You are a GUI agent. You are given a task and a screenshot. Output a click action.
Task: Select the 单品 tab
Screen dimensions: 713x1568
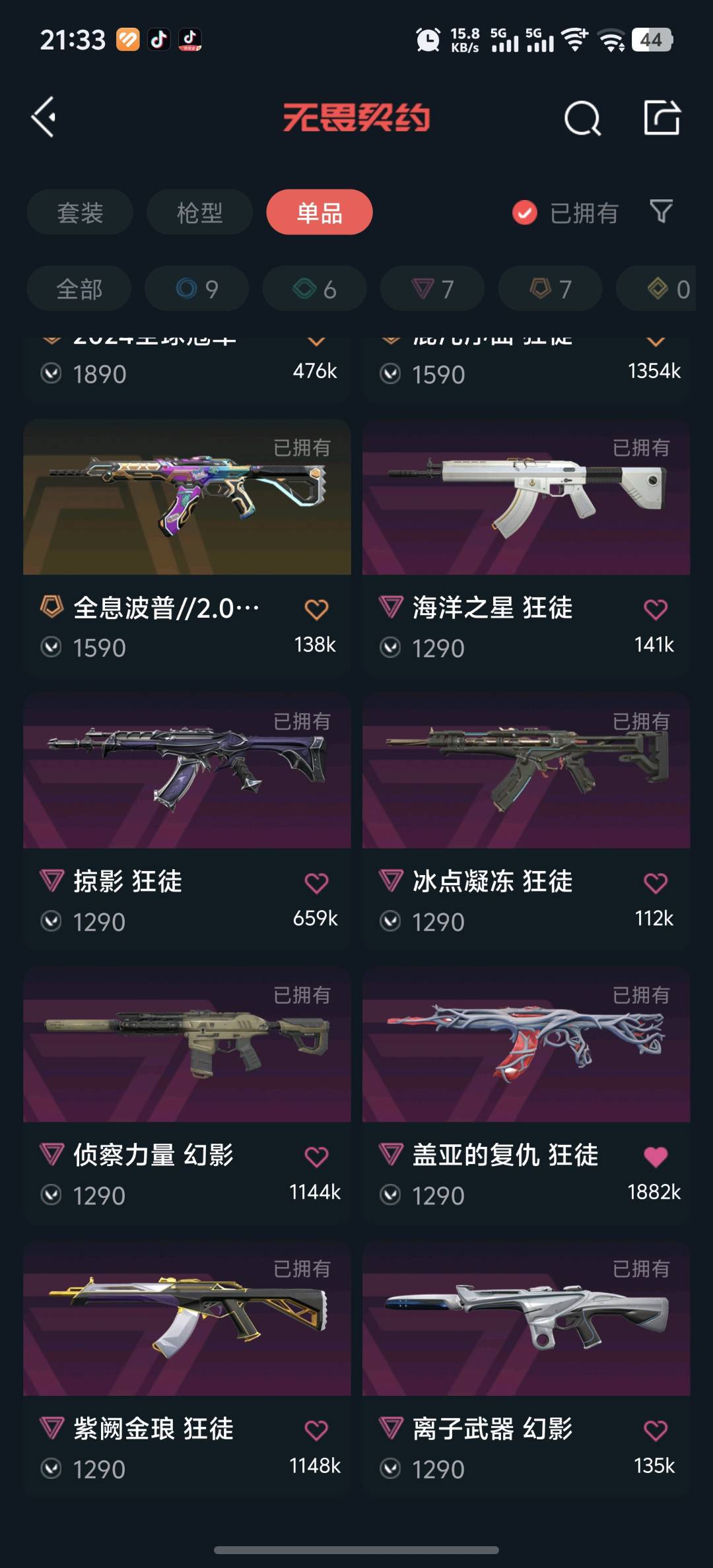(320, 212)
